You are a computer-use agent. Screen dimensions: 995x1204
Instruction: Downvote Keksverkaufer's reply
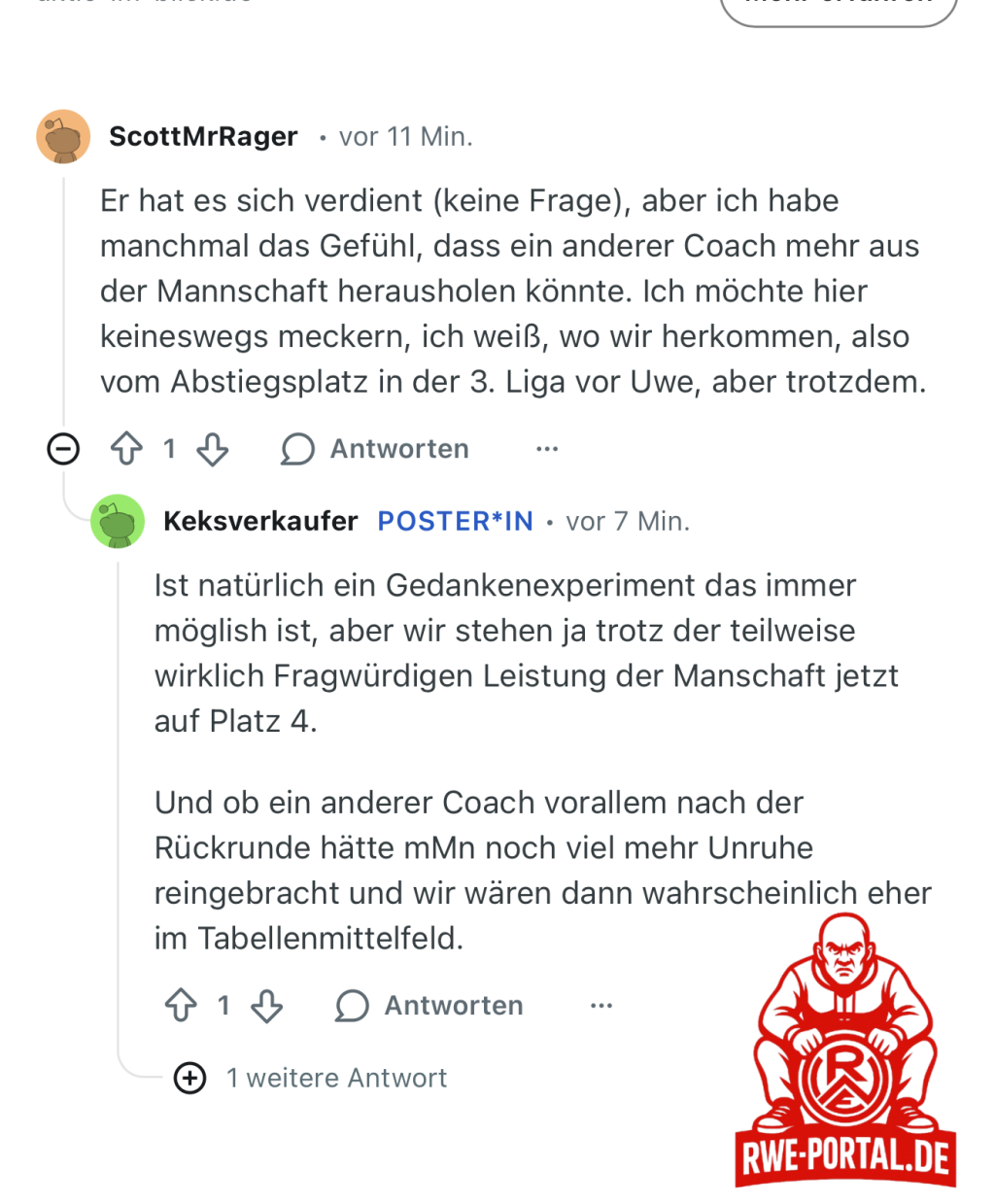(x=266, y=1006)
